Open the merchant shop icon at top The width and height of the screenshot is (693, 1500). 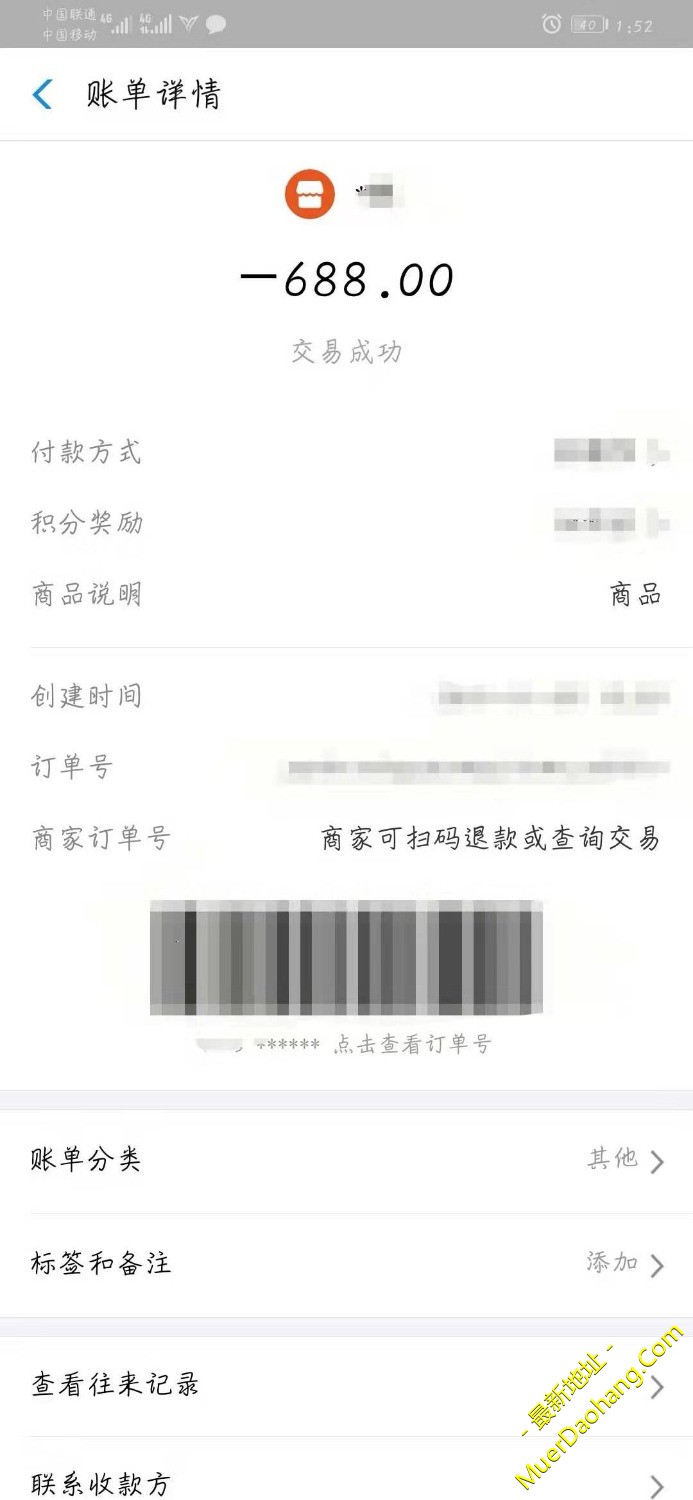pyautogui.click(x=310, y=194)
